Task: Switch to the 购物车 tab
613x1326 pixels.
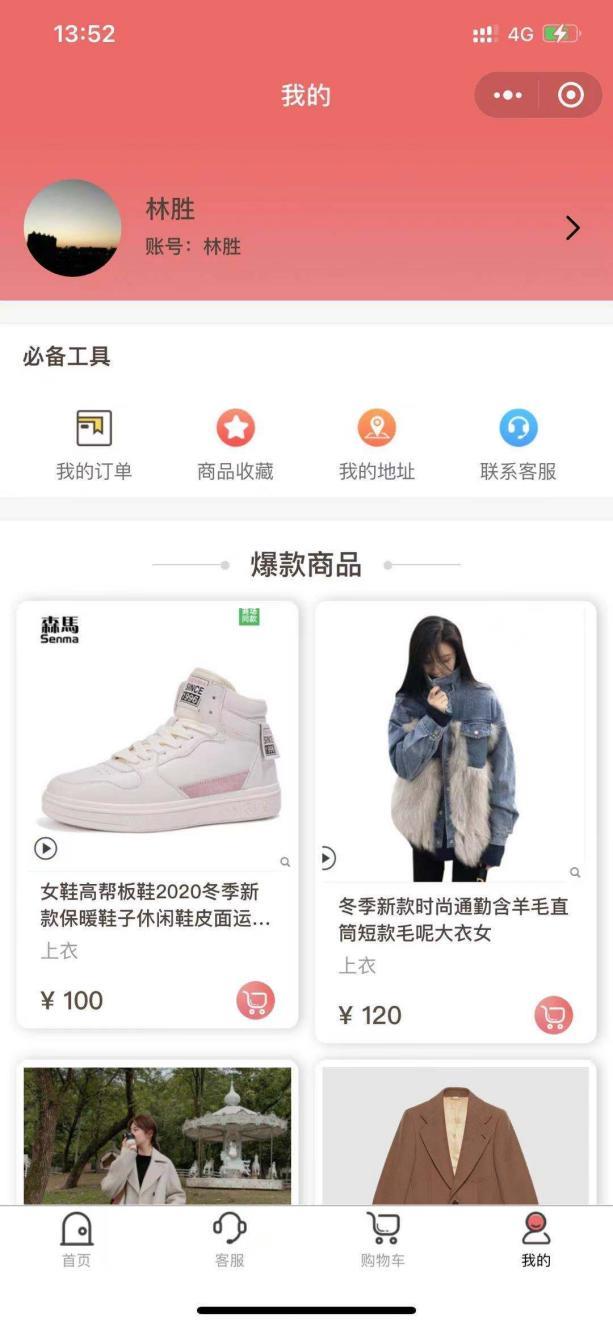Action: (x=383, y=1240)
